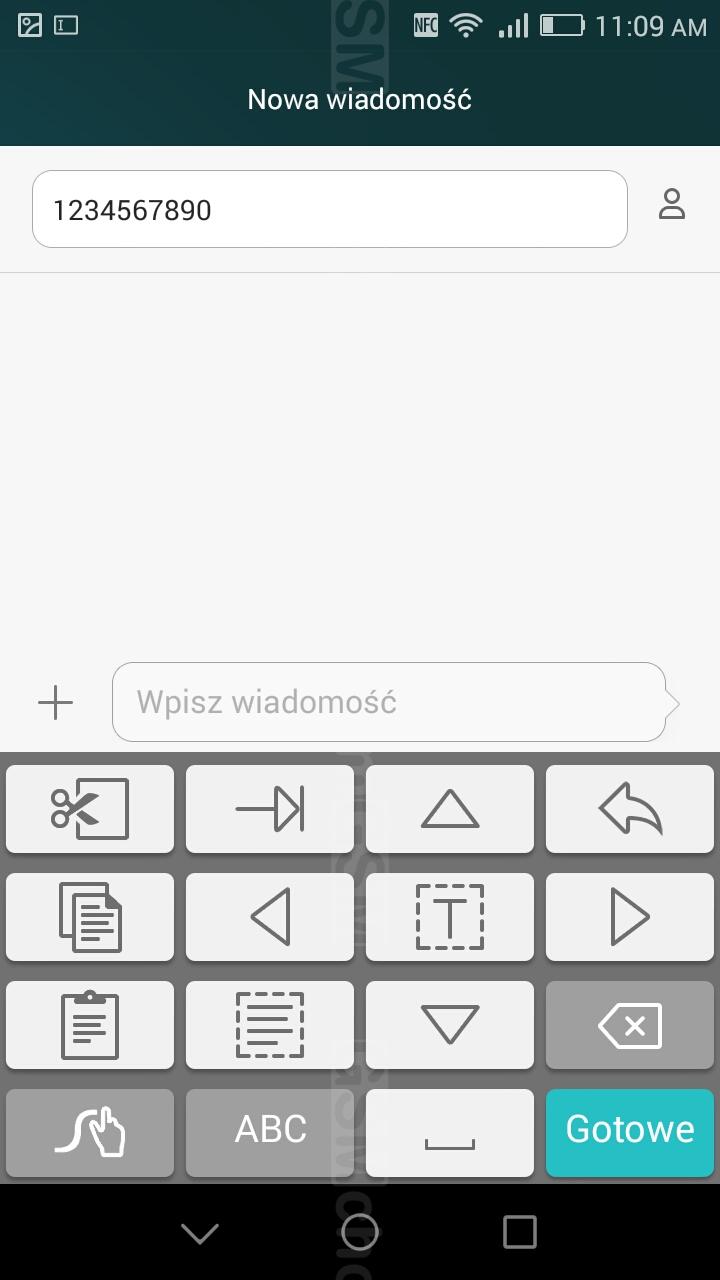The width and height of the screenshot is (720, 1280).
Task: Tap the recipient field with 1234567890
Action: coord(330,209)
